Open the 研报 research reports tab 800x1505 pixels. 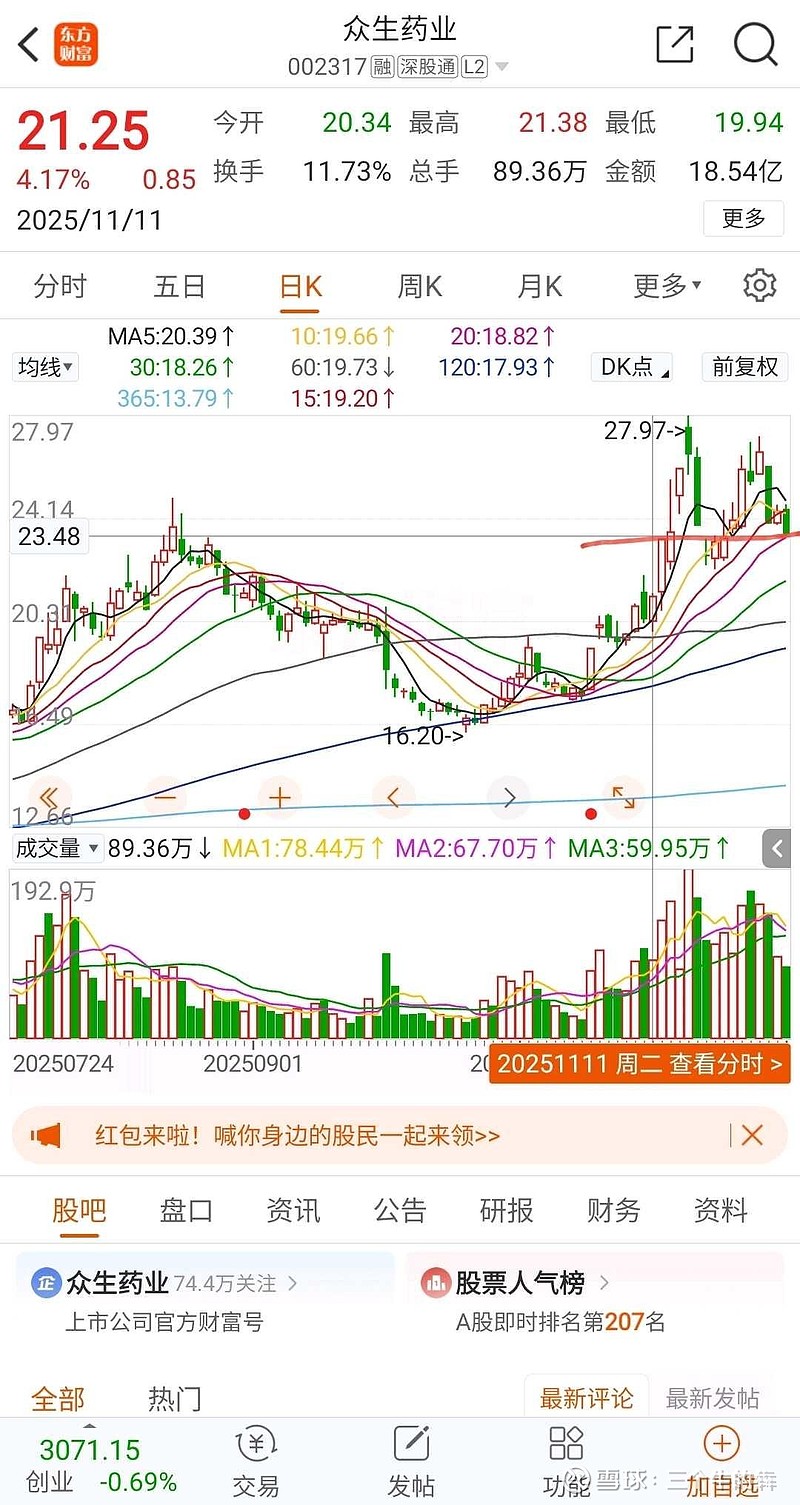(506, 1210)
